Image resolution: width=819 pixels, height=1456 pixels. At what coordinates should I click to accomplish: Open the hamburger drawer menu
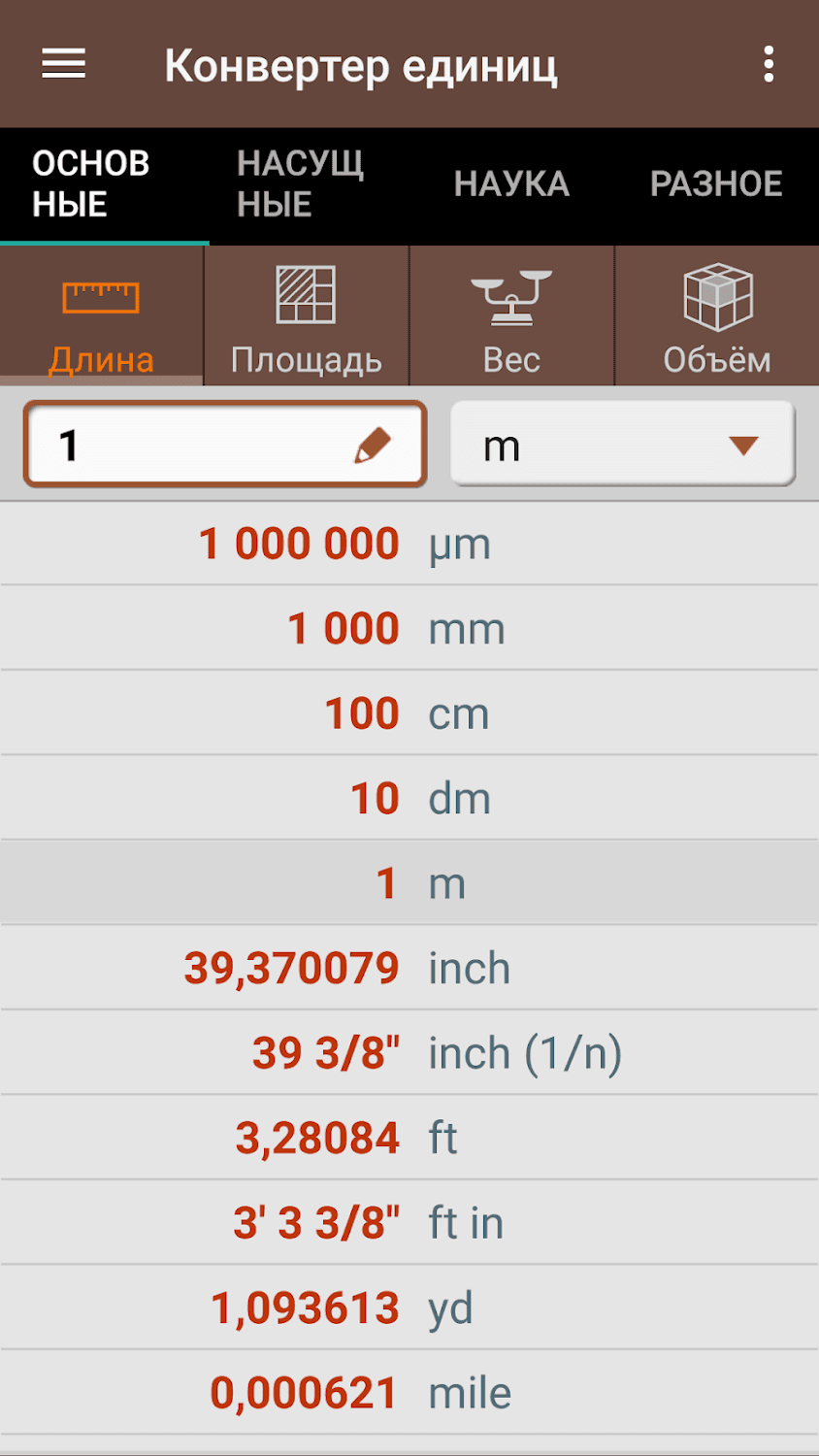pos(64,65)
